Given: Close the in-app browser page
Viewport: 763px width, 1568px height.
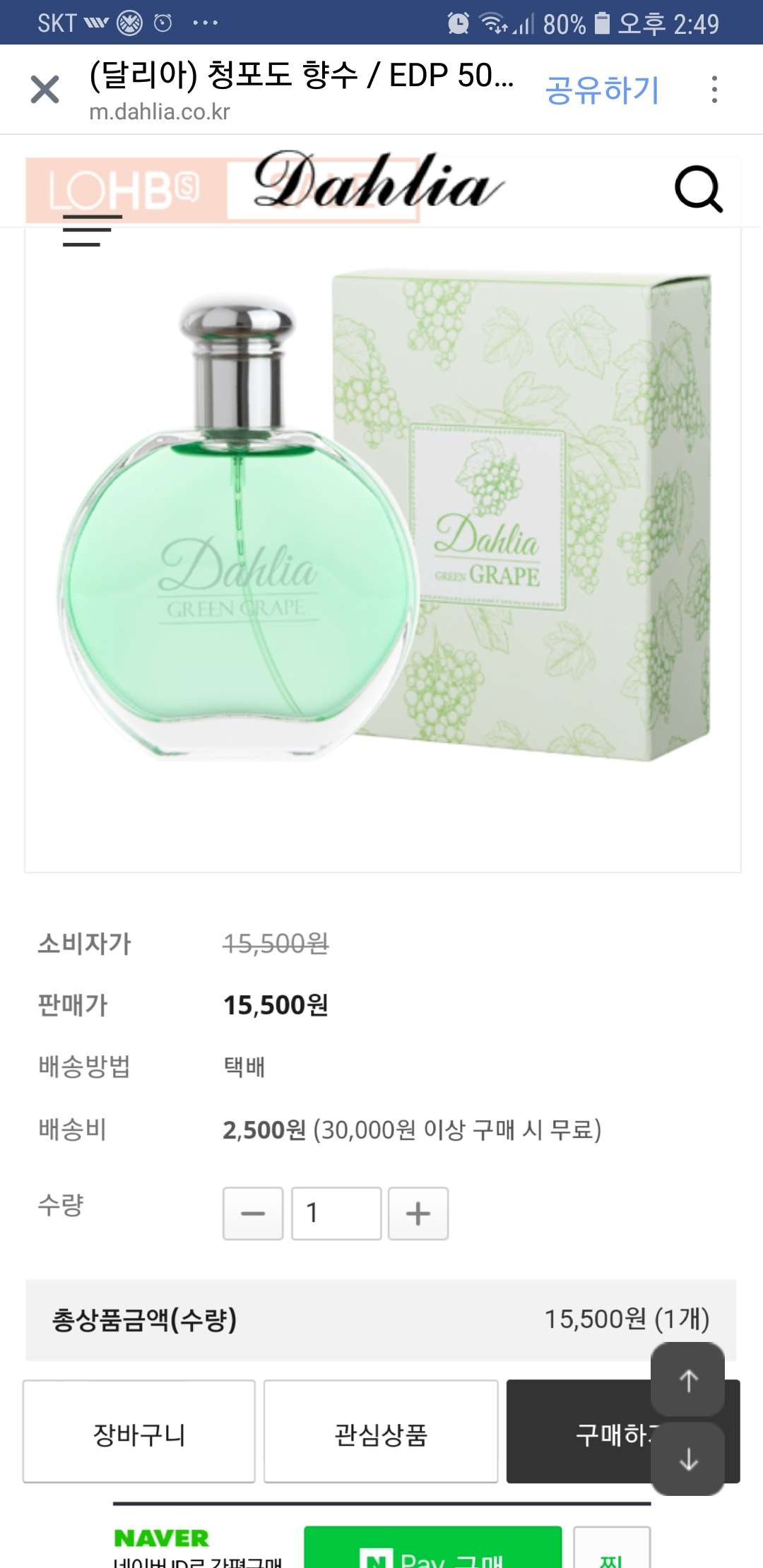Looking at the screenshot, I should (45, 90).
